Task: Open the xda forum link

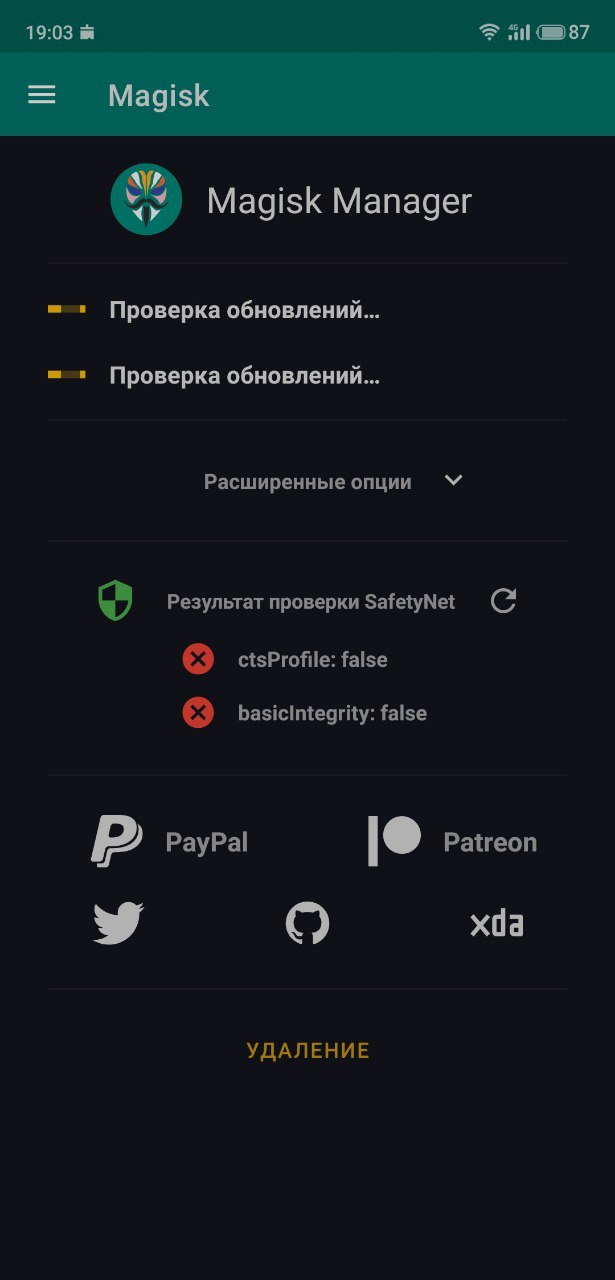Action: pos(497,924)
